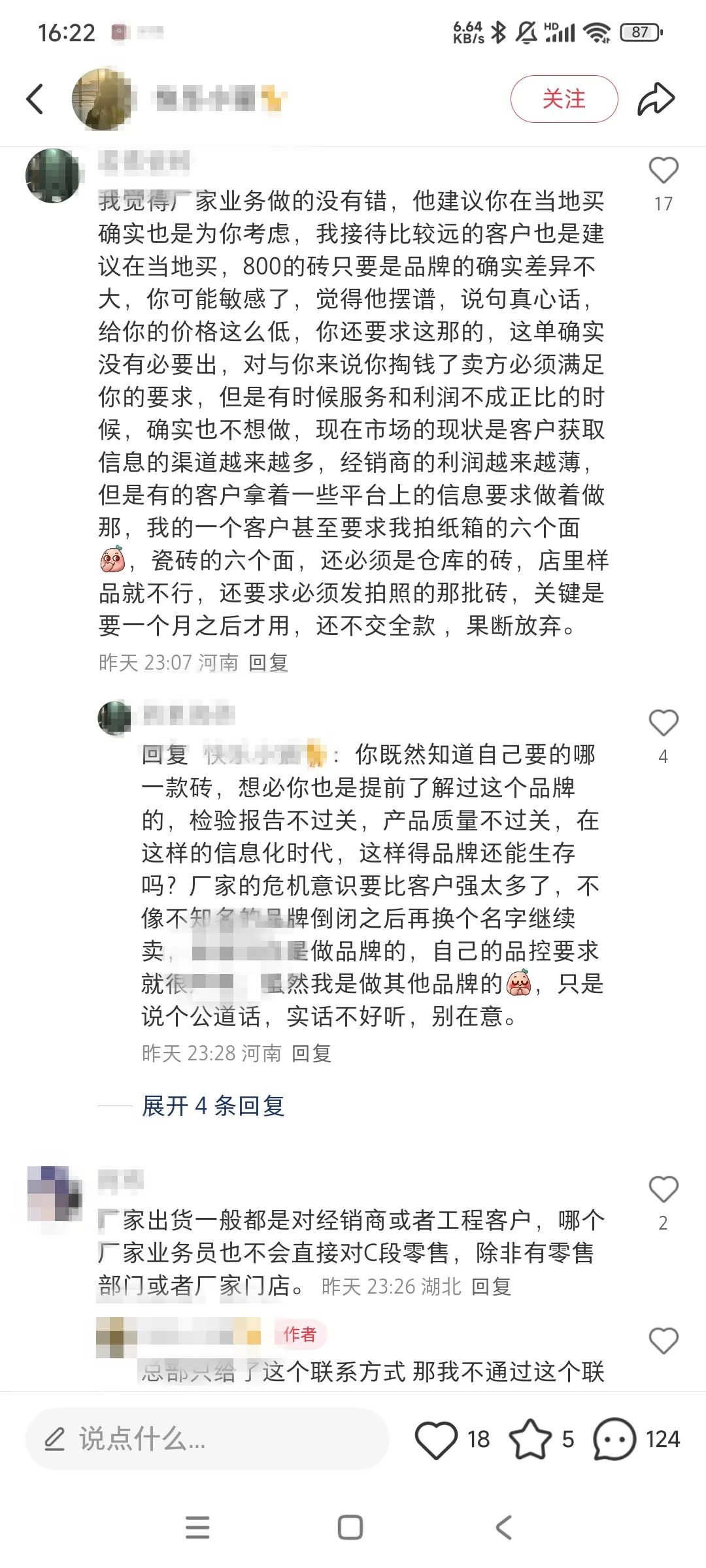Open the 河南 commenter's avatar at top

coord(52,176)
